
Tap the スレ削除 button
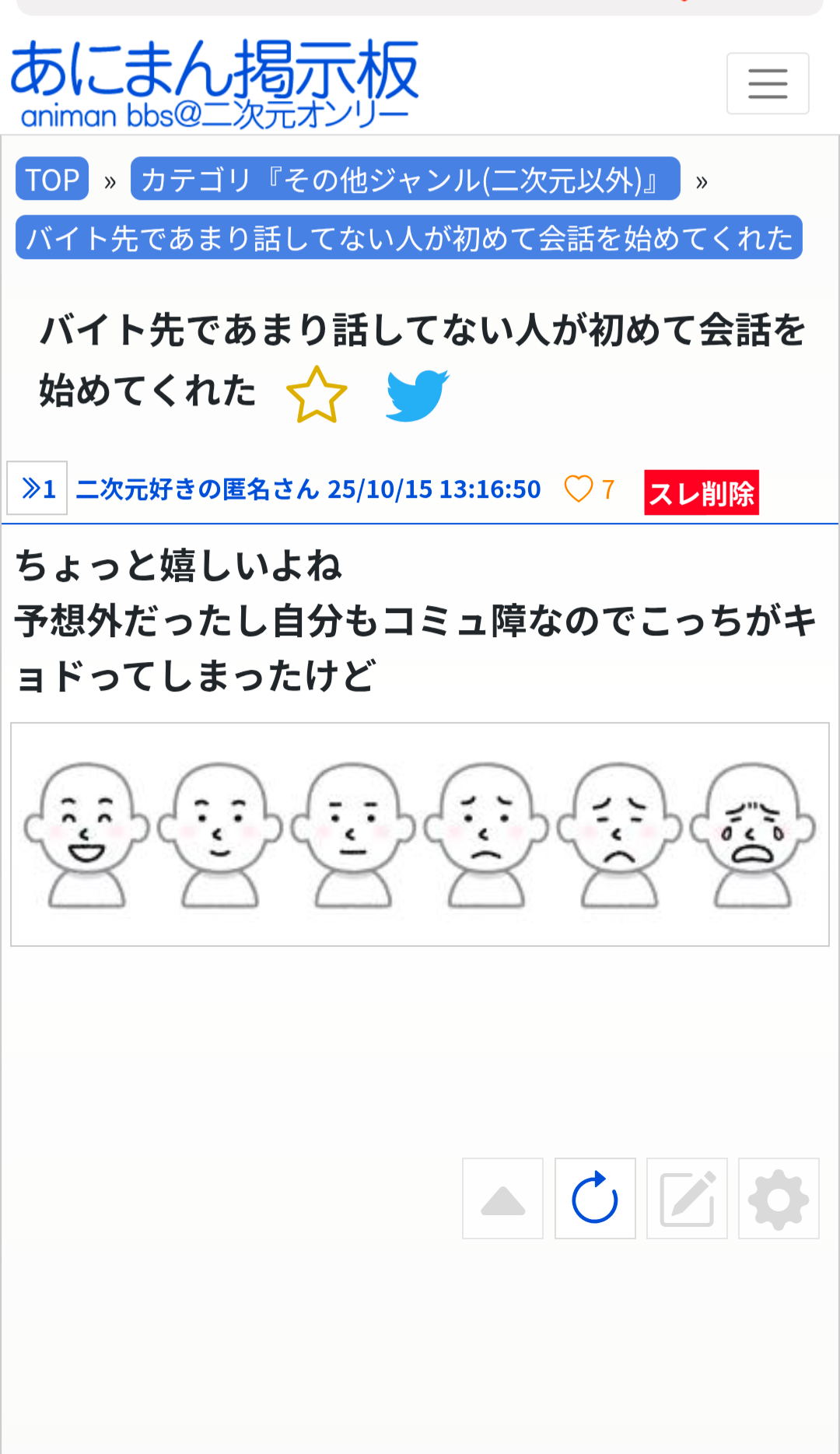(701, 492)
